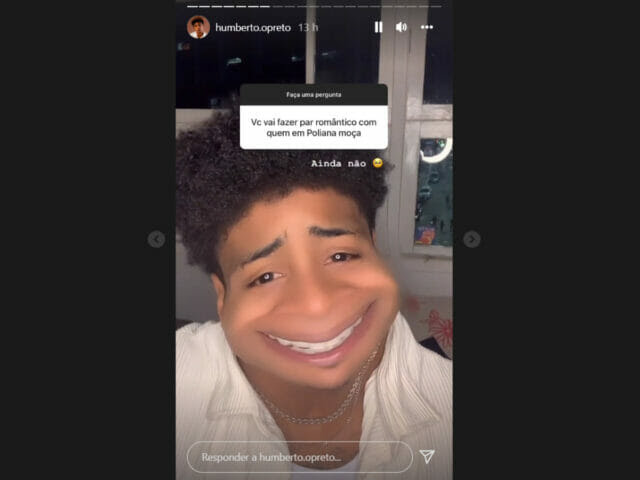
Task: Go to the previous story
Action: (156, 239)
